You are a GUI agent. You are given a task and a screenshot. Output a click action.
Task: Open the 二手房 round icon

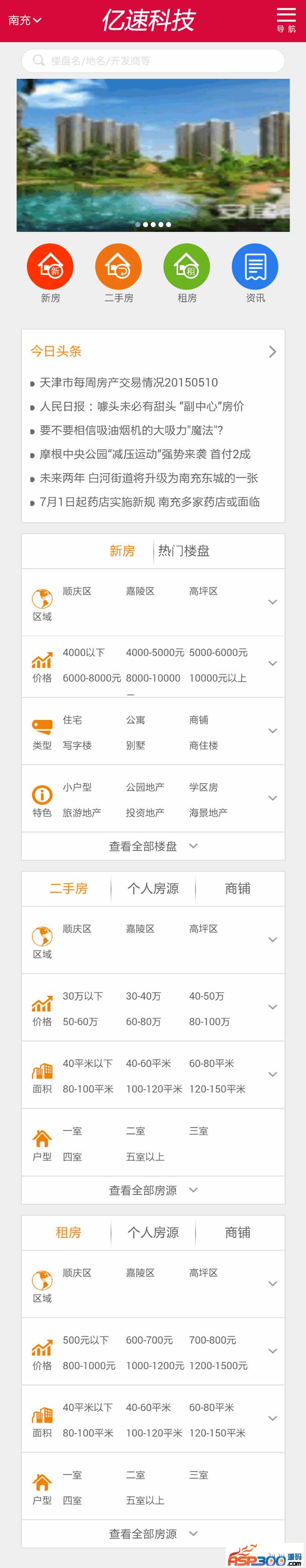coord(118,267)
